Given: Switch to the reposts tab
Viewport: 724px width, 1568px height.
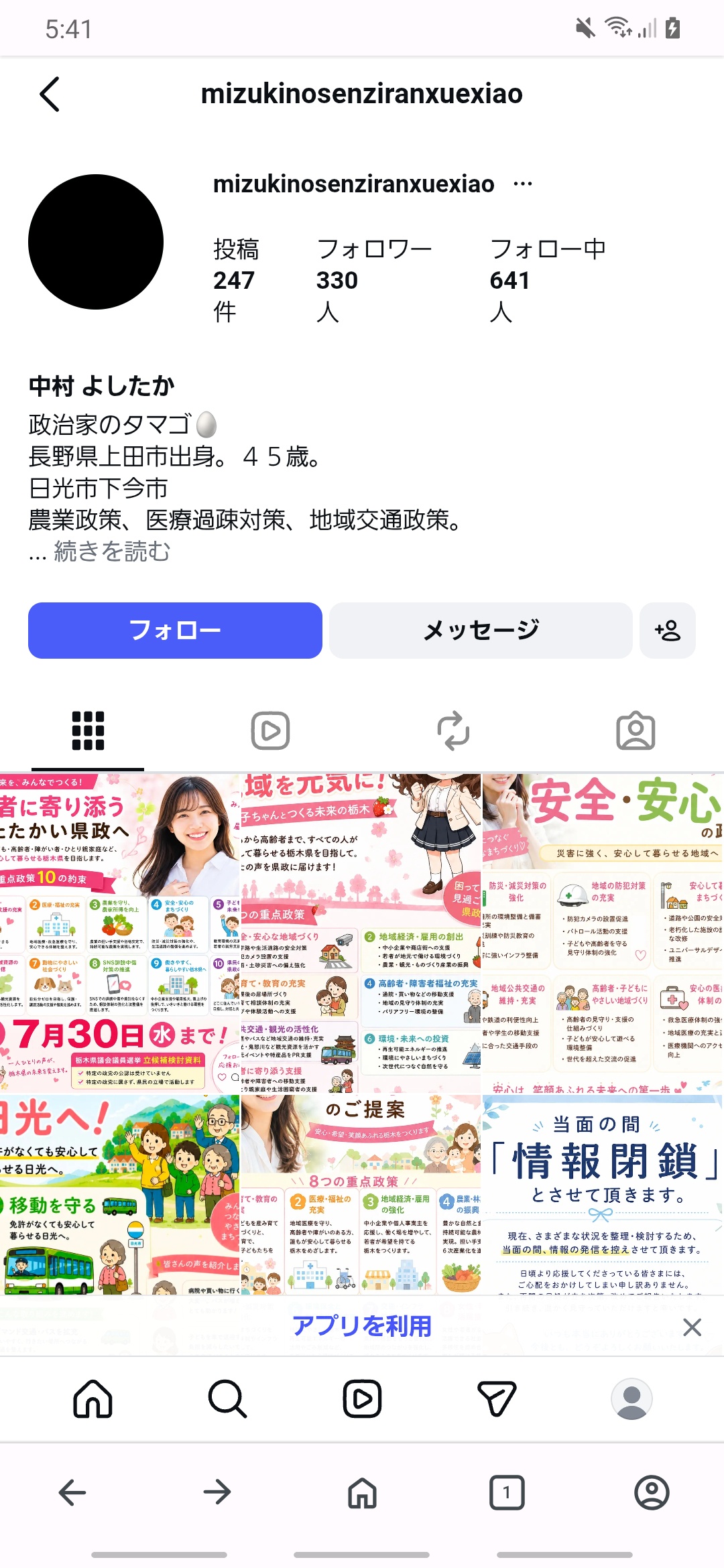Looking at the screenshot, I should tap(453, 730).
